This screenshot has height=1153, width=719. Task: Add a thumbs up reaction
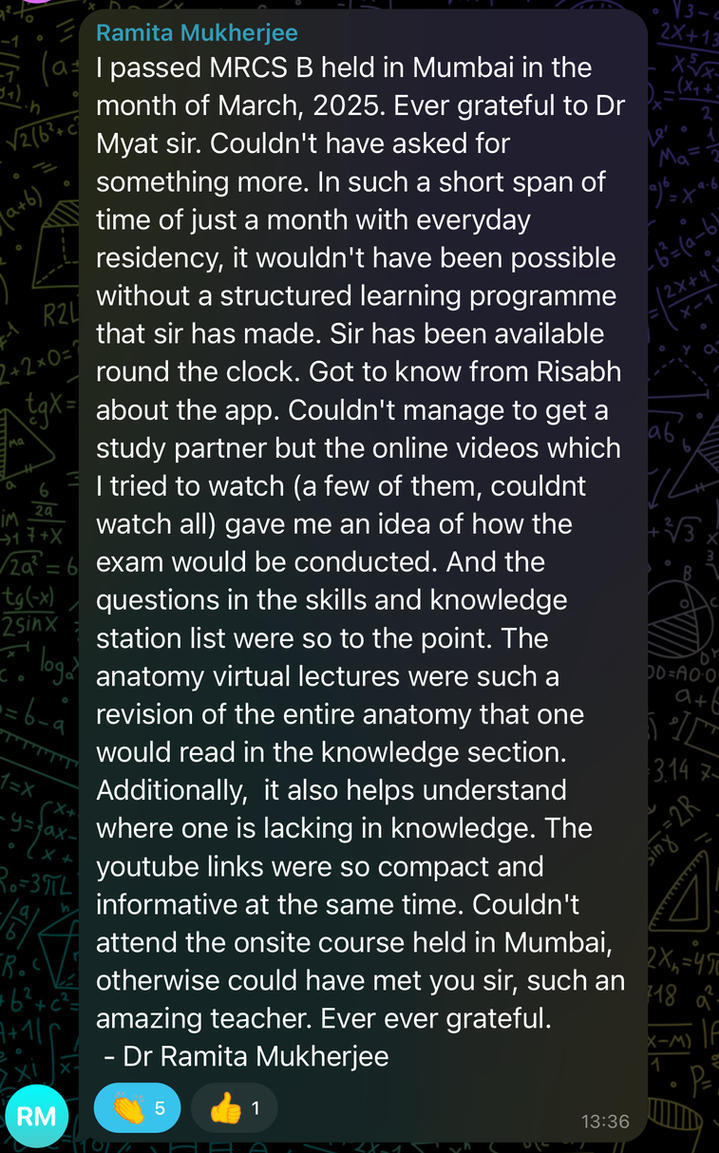234,1107
